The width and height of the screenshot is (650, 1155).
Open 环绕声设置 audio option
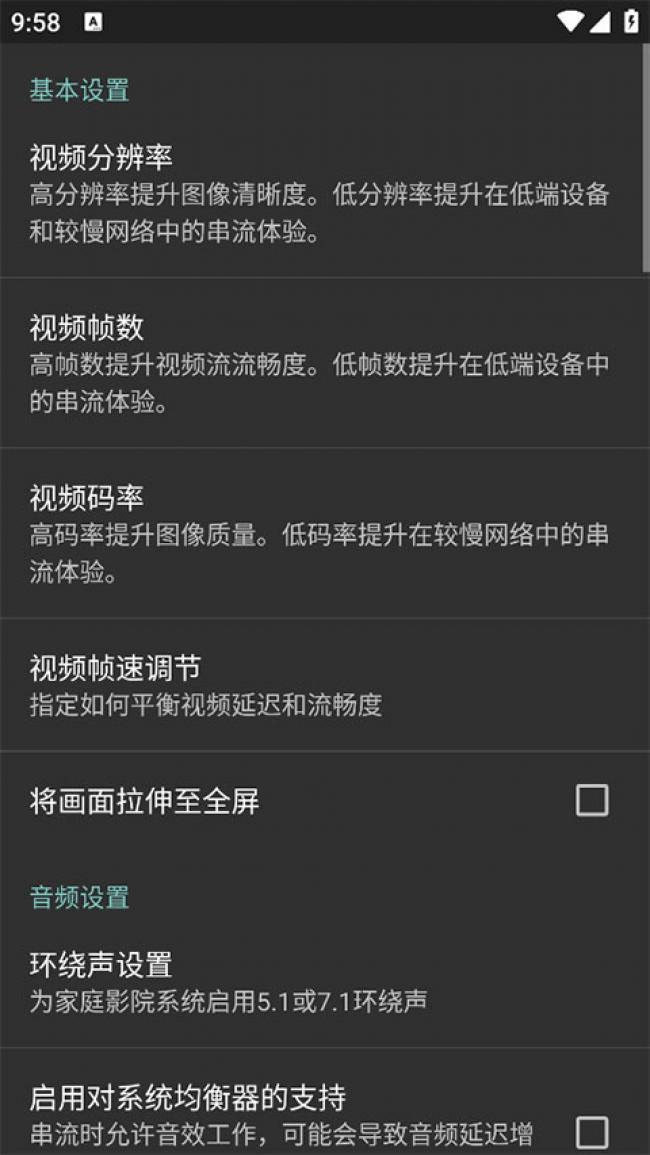click(320, 981)
